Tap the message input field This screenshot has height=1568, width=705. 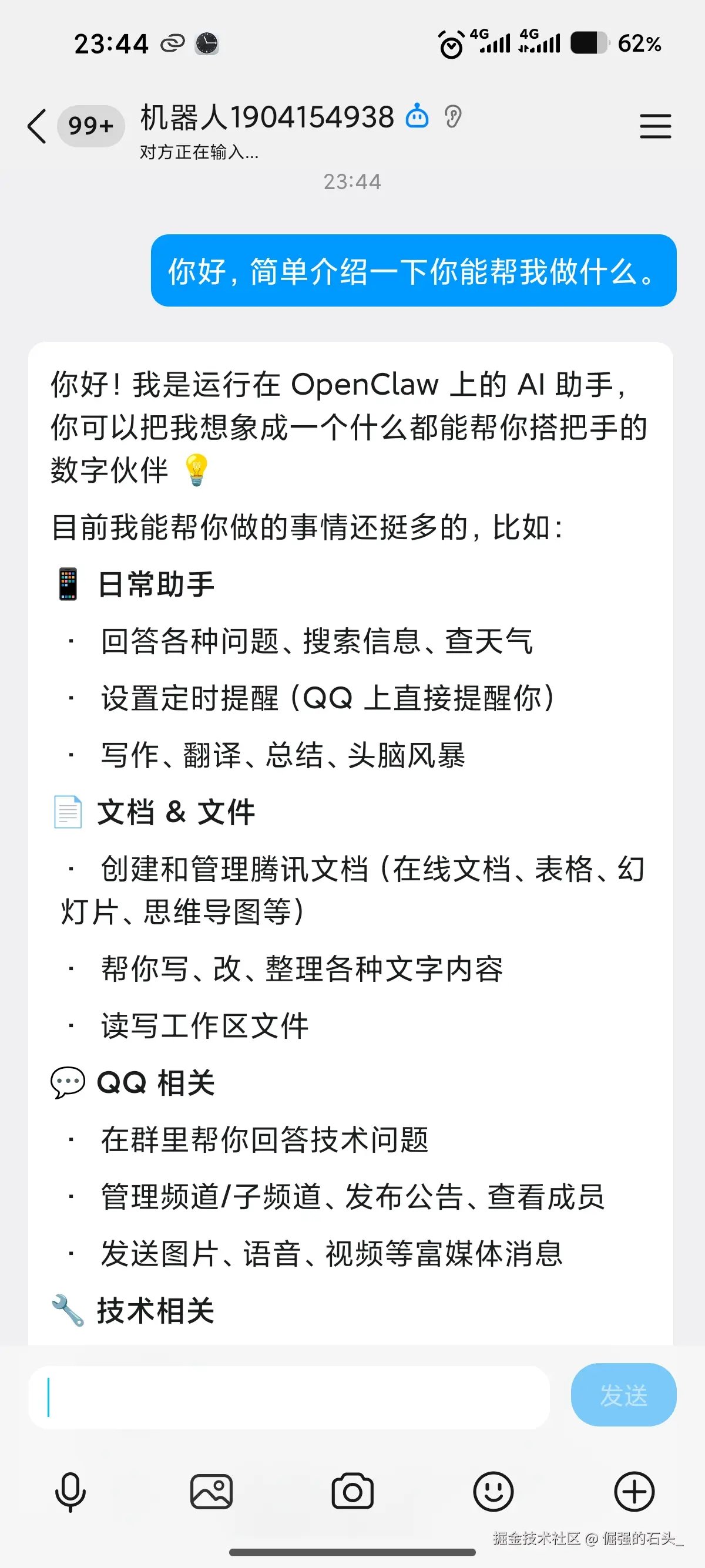click(289, 1397)
